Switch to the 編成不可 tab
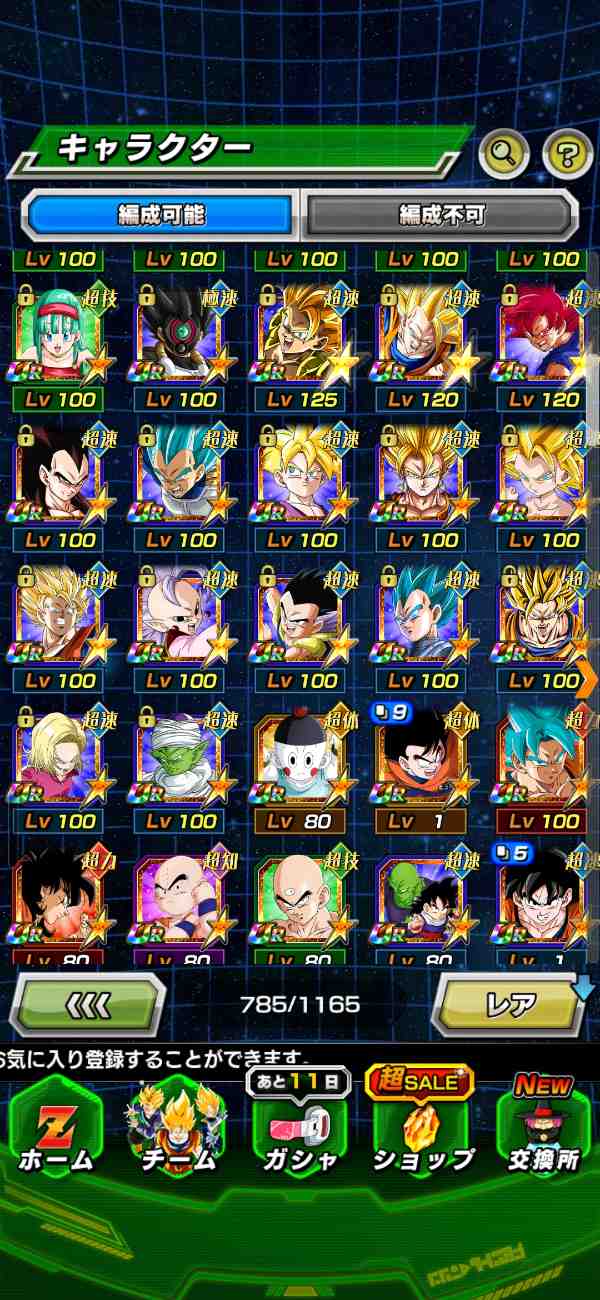Image resolution: width=600 pixels, height=1300 pixels. (x=441, y=214)
